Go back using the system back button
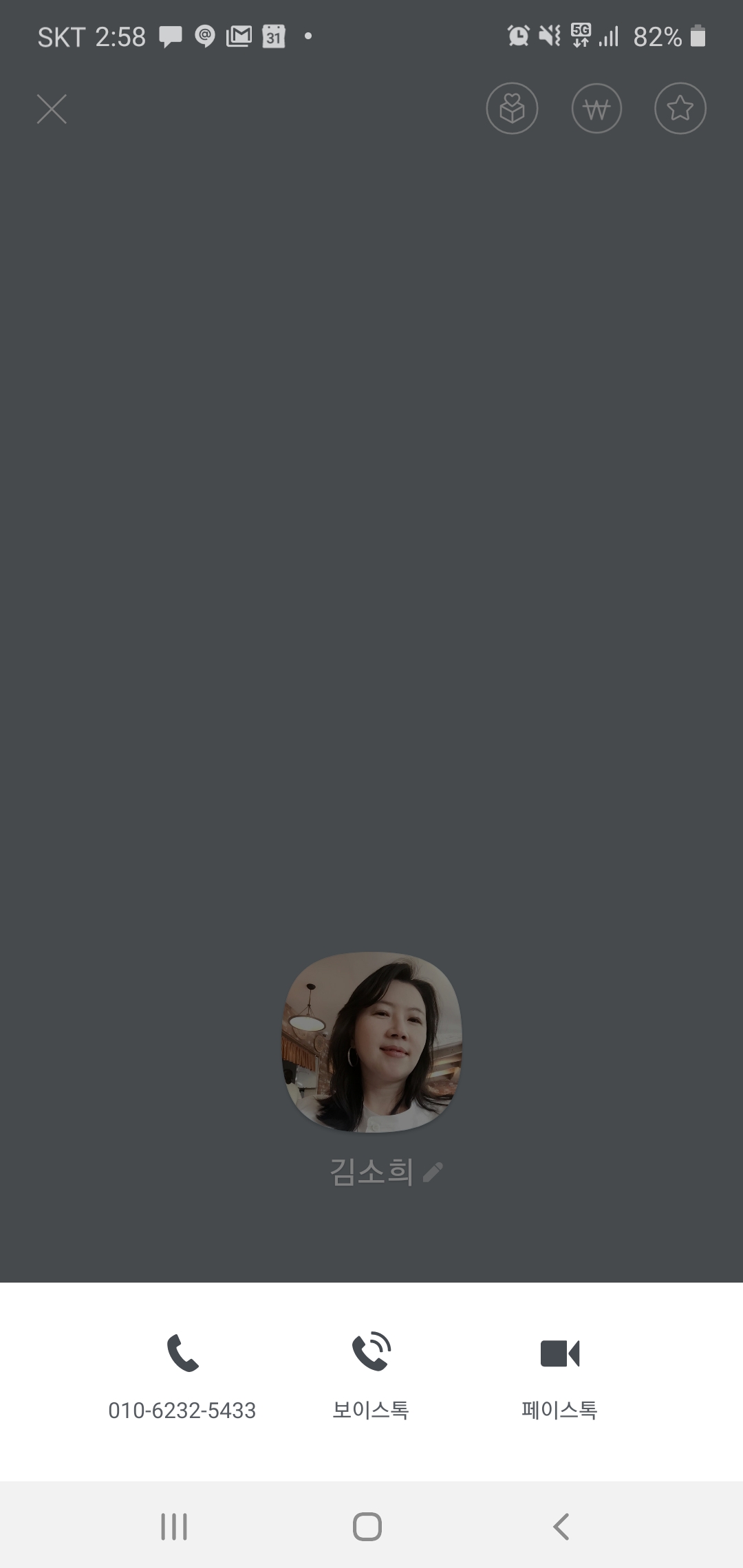 coord(561,1527)
